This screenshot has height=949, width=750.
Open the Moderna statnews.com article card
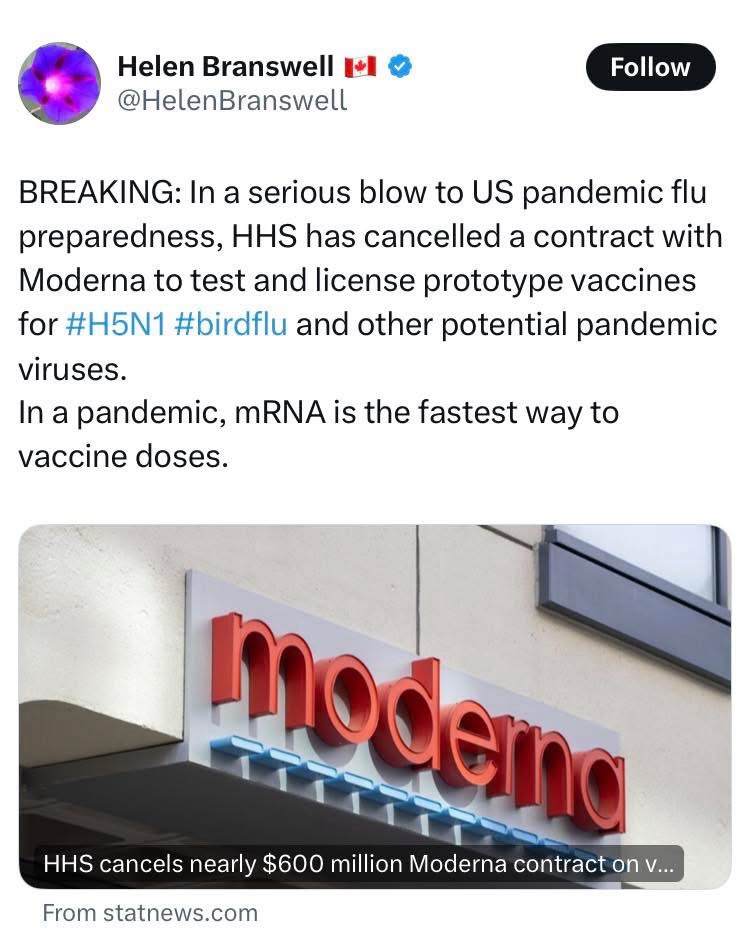[375, 705]
